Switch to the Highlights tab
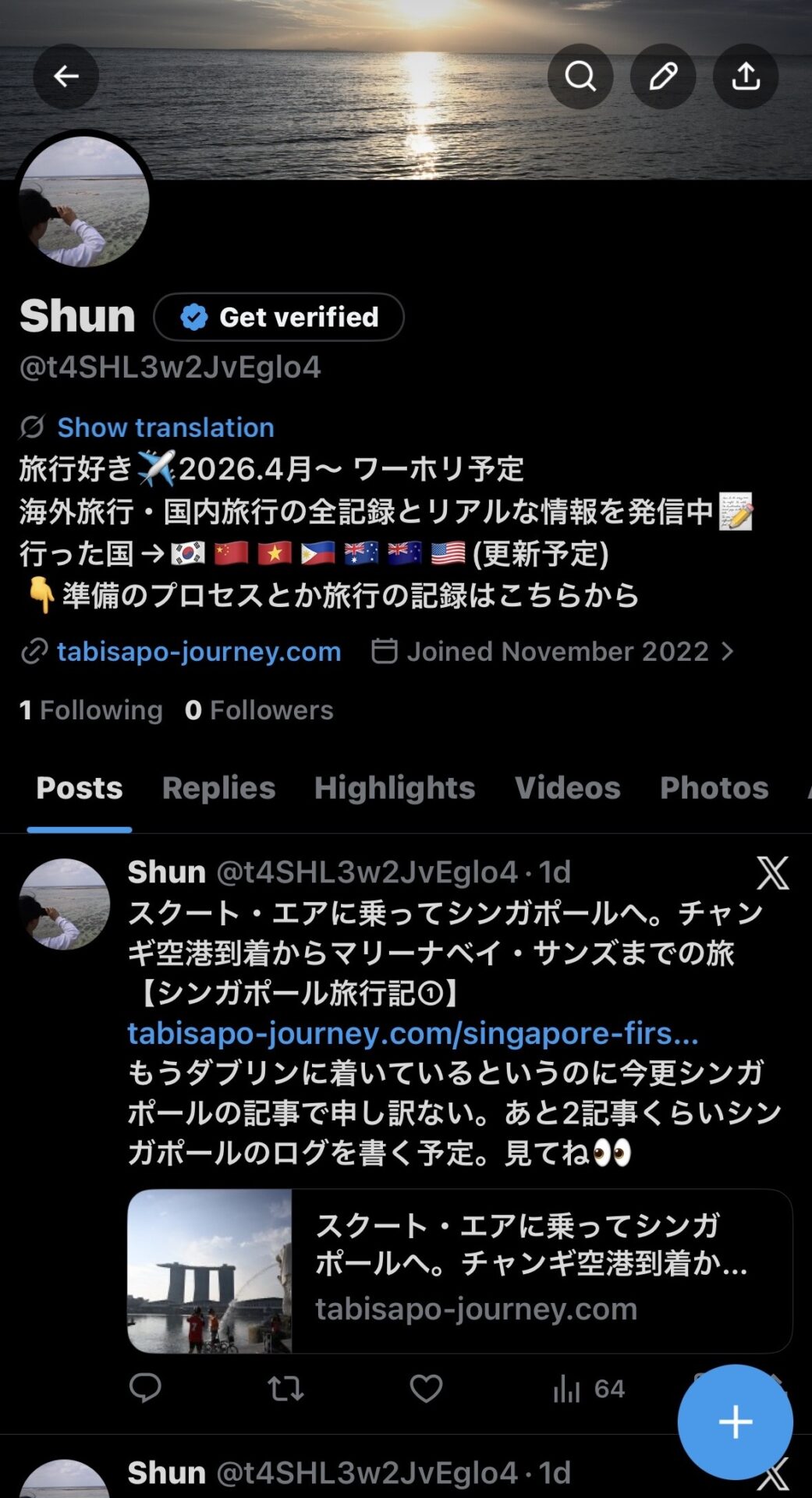 coord(395,788)
